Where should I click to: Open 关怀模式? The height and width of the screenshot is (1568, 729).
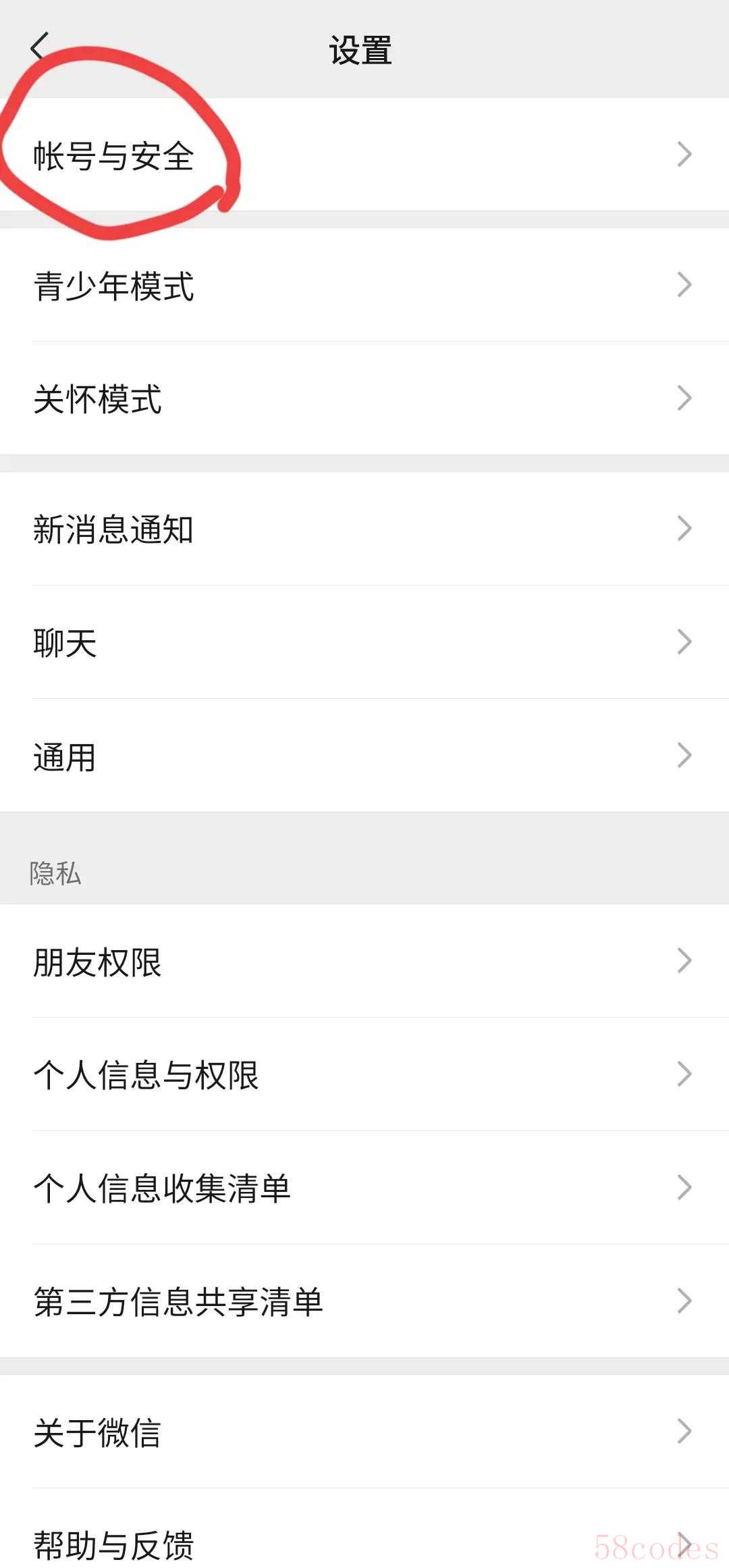click(364, 398)
